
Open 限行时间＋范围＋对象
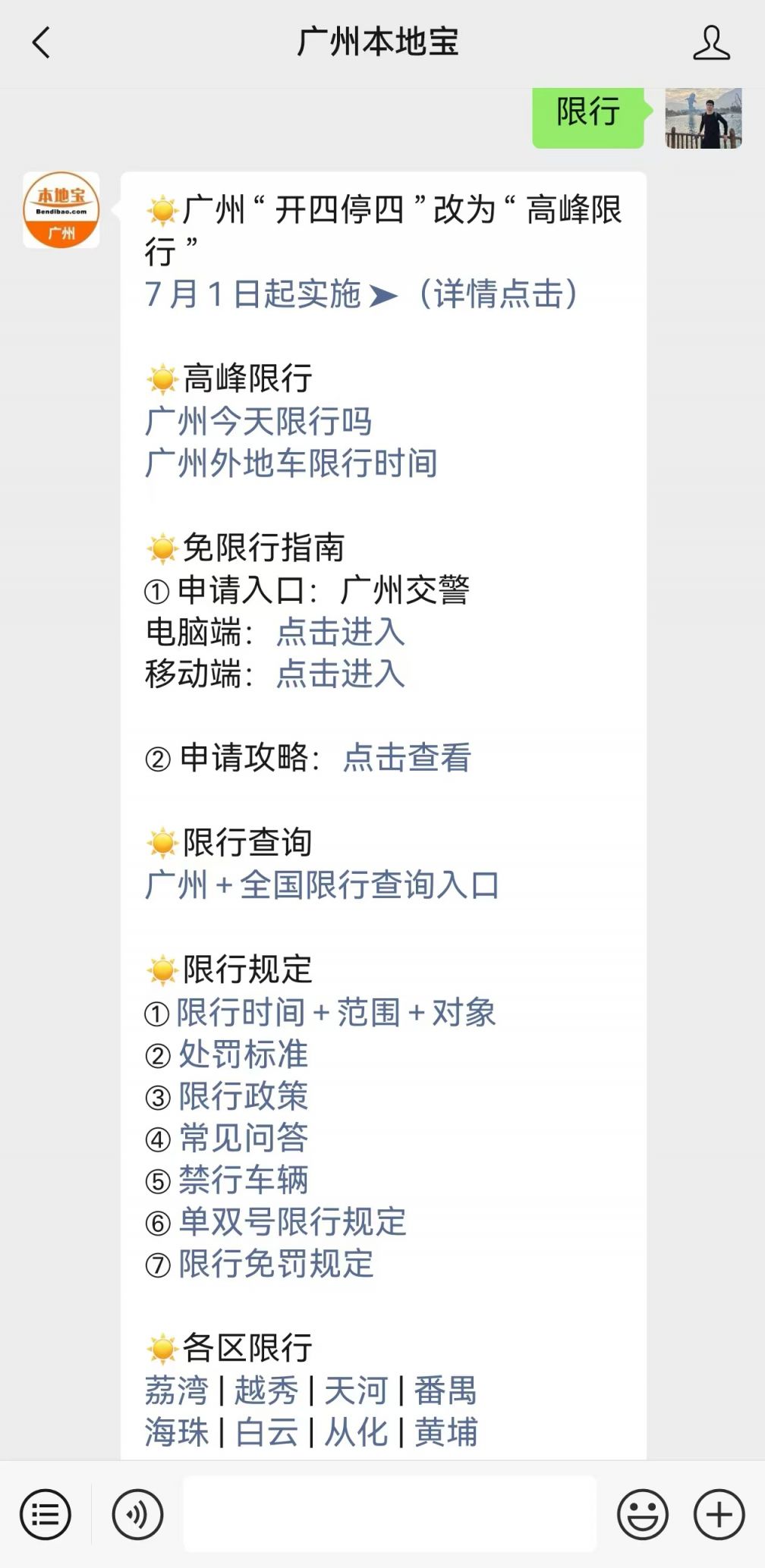click(336, 1012)
